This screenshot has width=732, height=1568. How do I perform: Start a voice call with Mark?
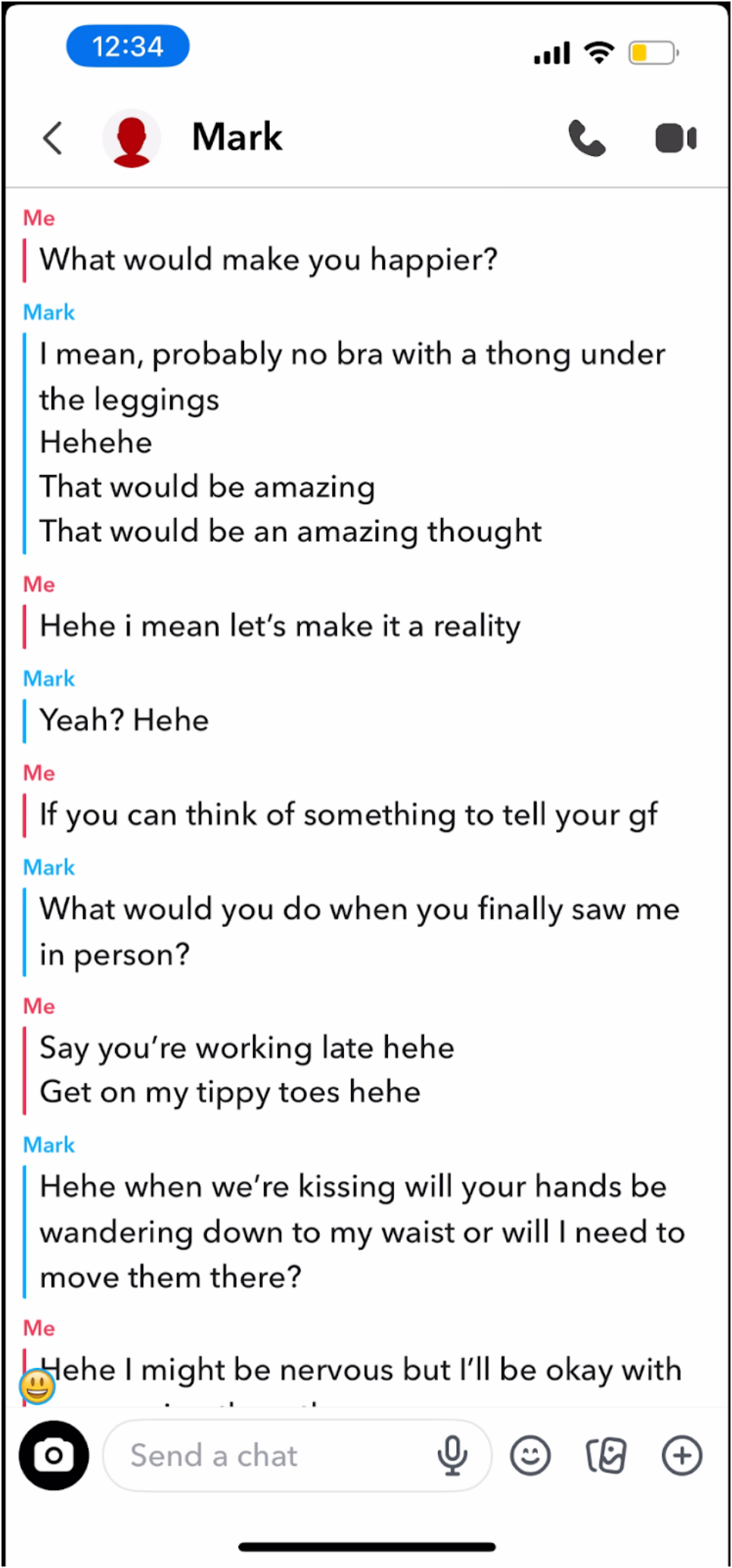point(587,138)
